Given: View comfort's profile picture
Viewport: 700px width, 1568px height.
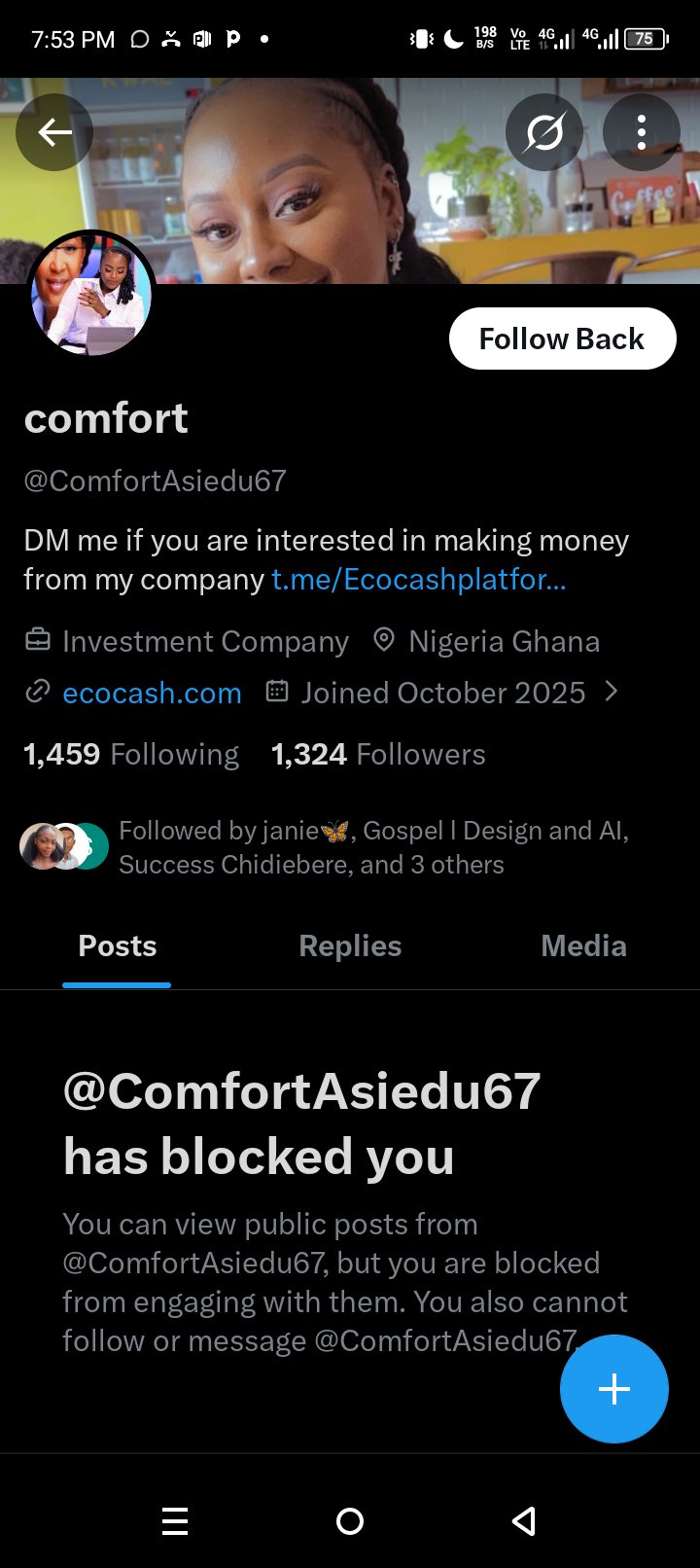Looking at the screenshot, I should click(x=91, y=294).
